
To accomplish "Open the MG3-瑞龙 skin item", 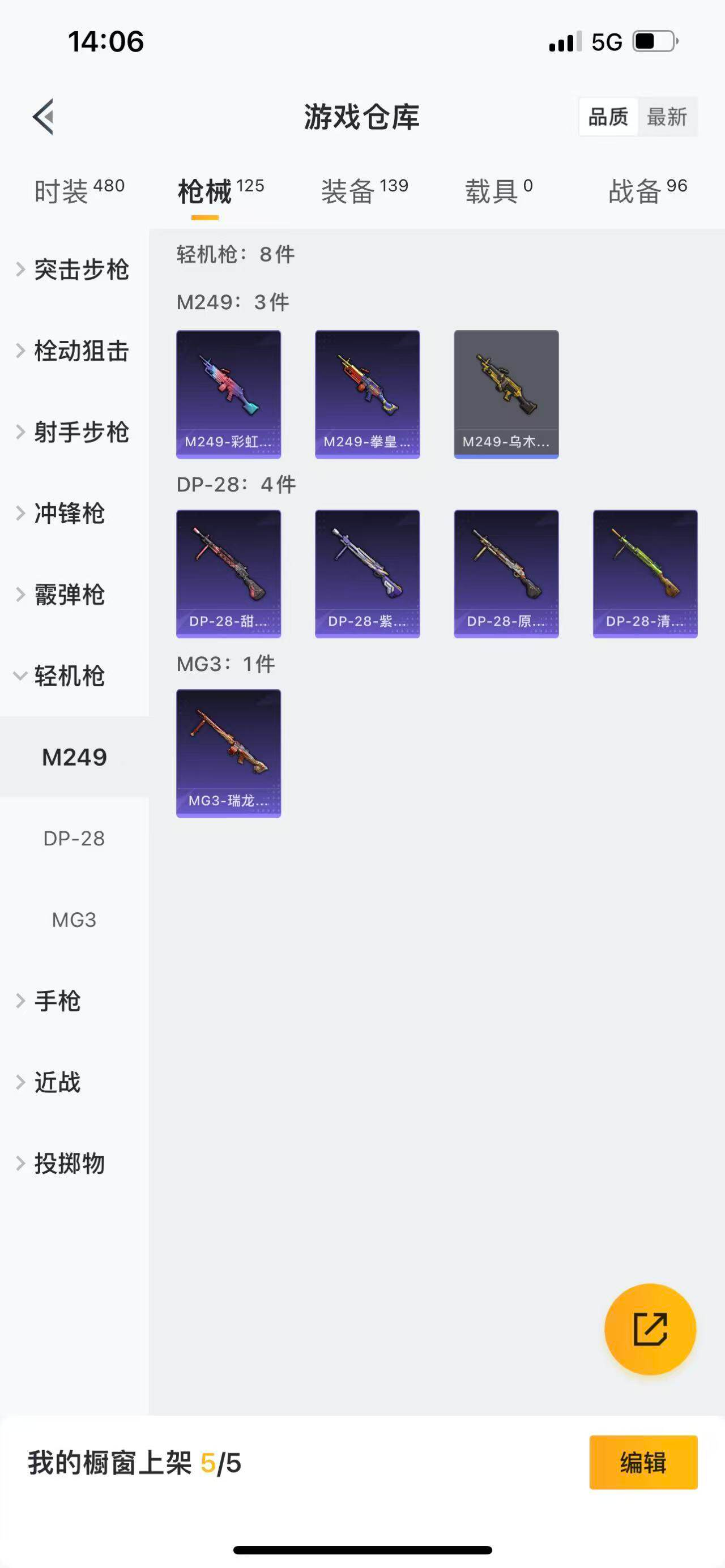I will pos(229,753).
